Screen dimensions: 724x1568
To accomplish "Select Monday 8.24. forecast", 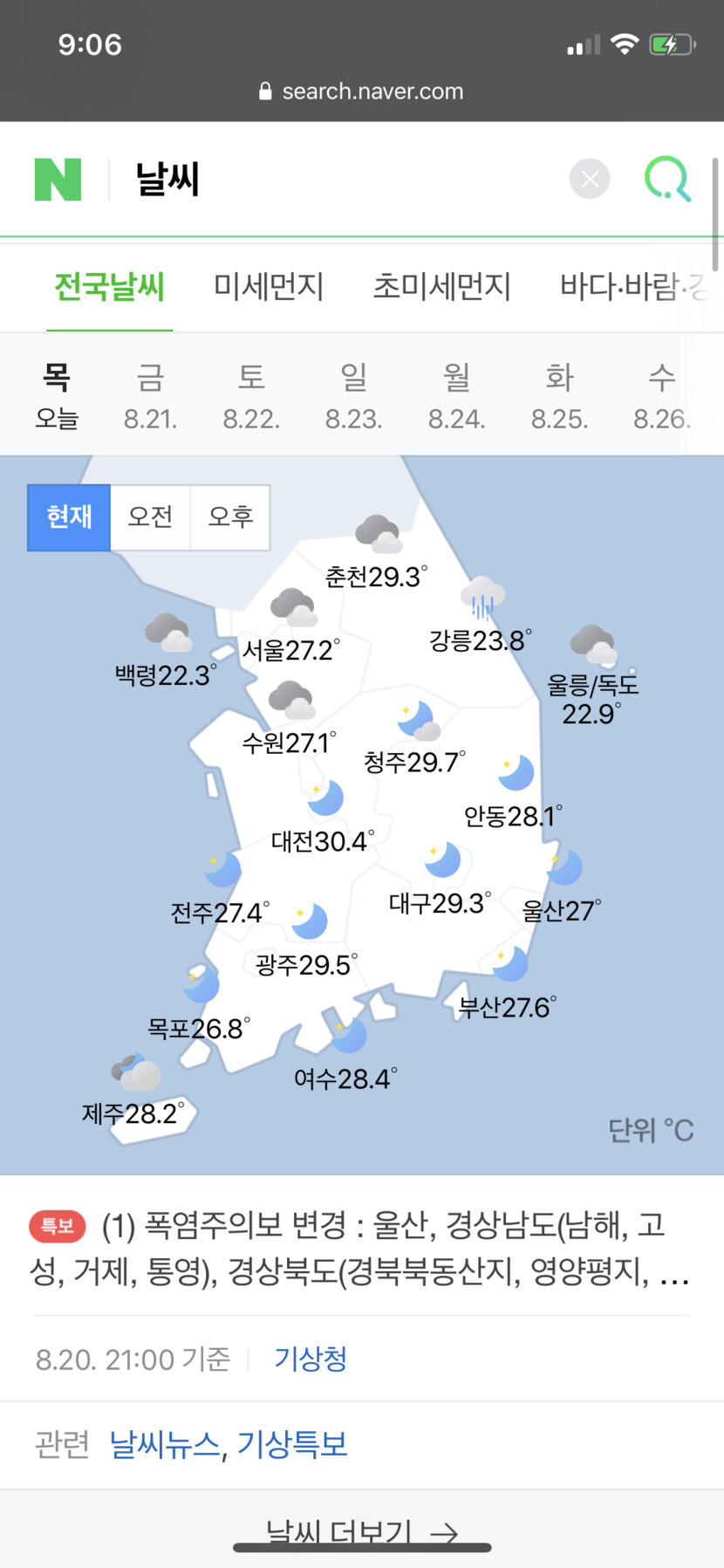I will pyautogui.click(x=456, y=397).
